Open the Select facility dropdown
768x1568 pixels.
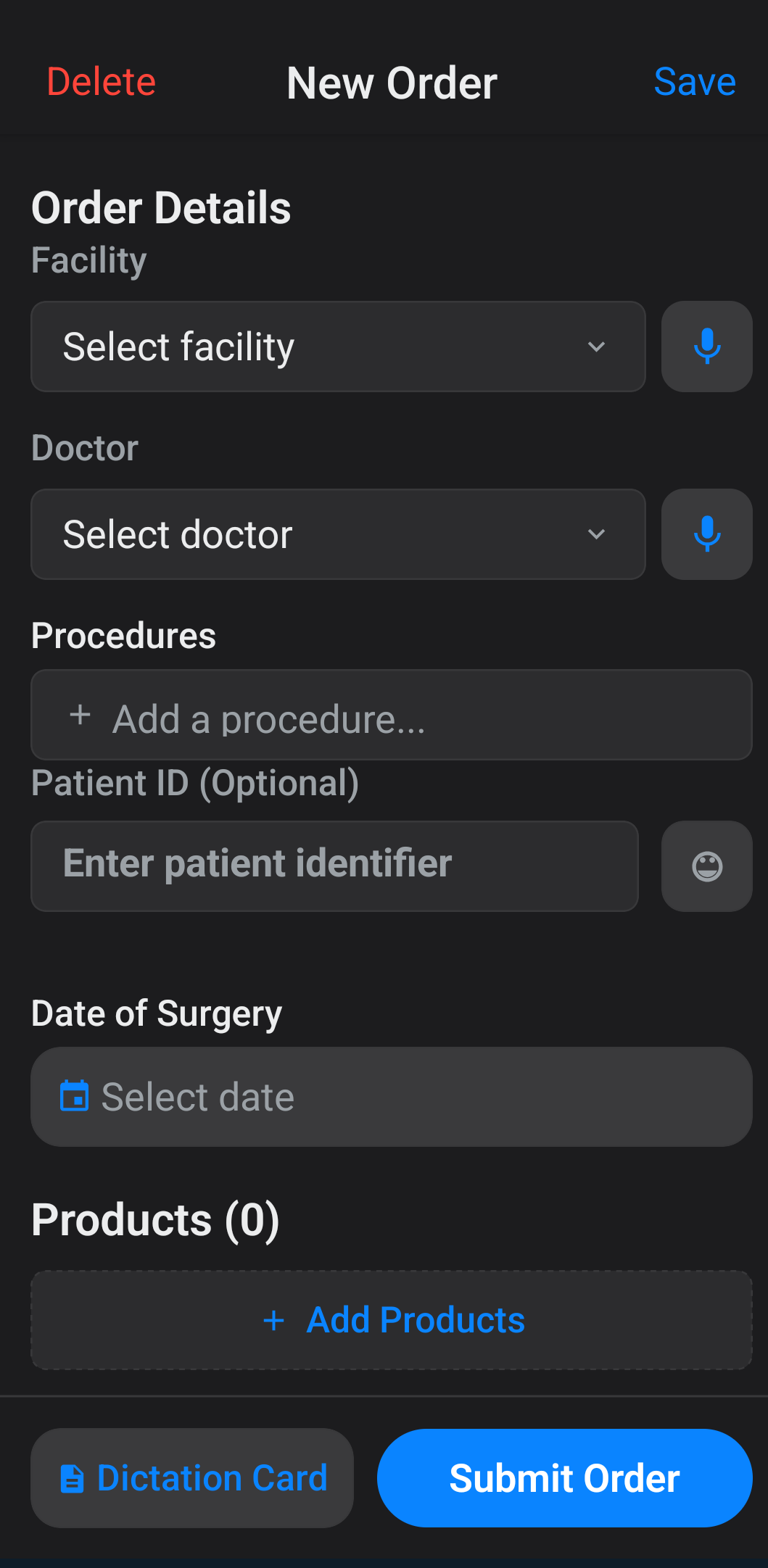[337, 347]
